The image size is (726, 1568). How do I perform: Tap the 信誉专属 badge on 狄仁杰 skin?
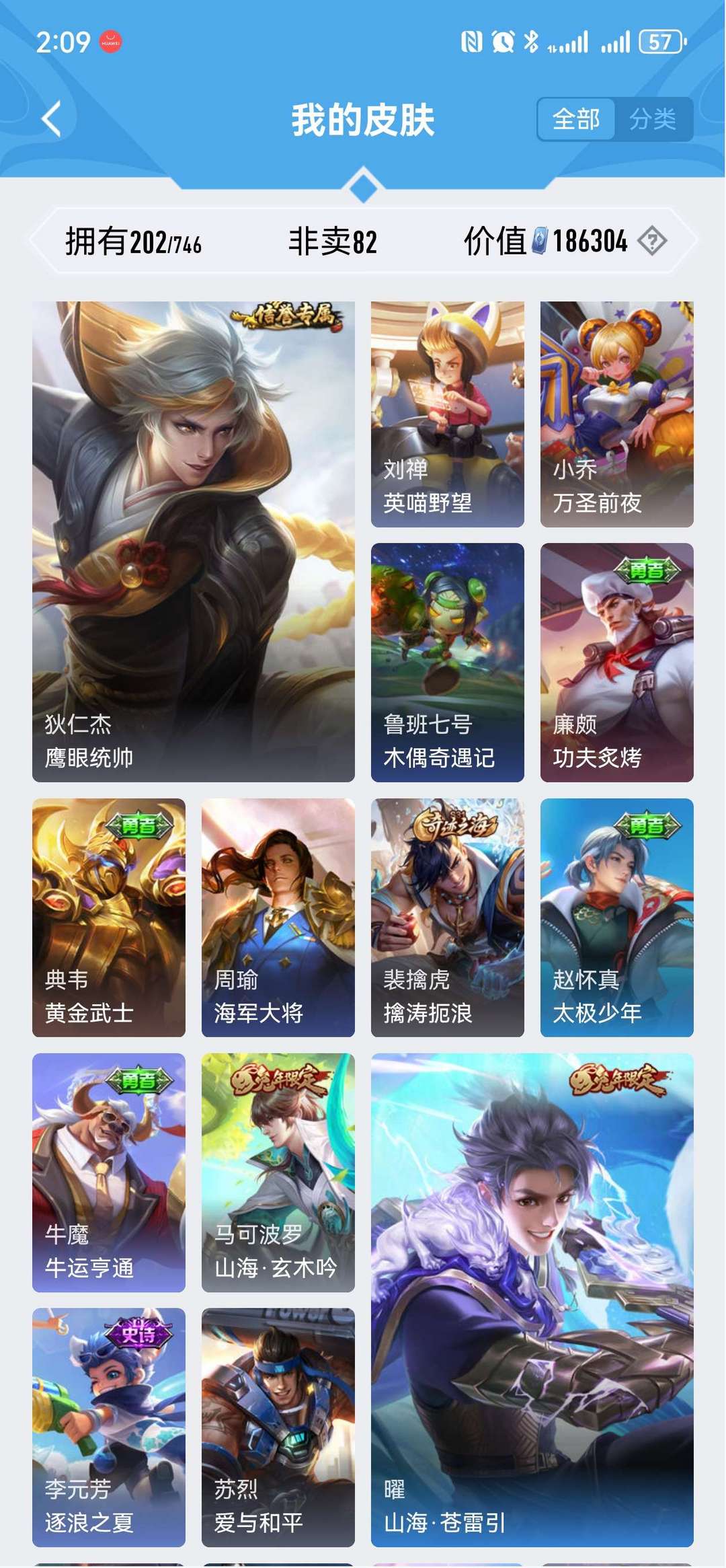(286, 316)
